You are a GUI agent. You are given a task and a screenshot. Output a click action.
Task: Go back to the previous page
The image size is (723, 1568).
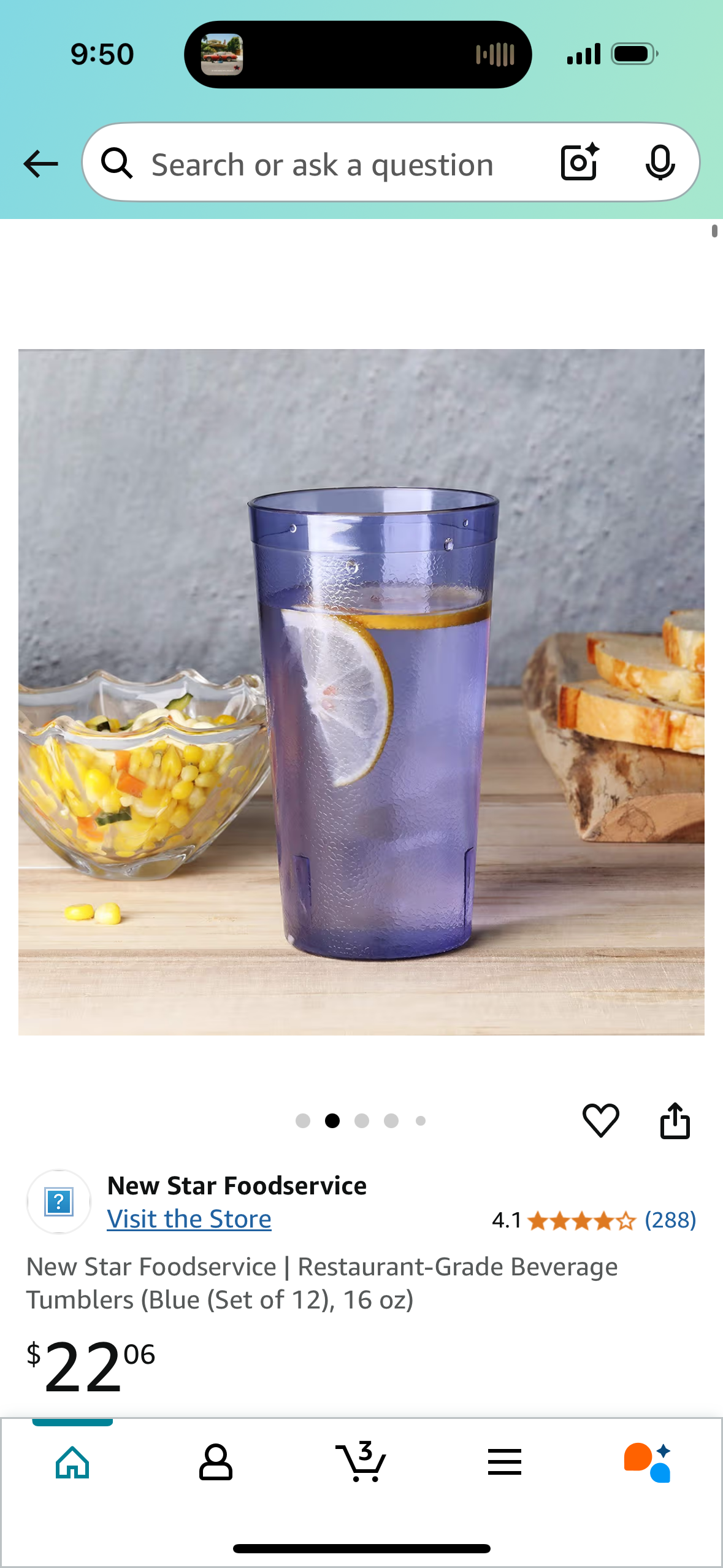pyautogui.click(x=40, y=164)
